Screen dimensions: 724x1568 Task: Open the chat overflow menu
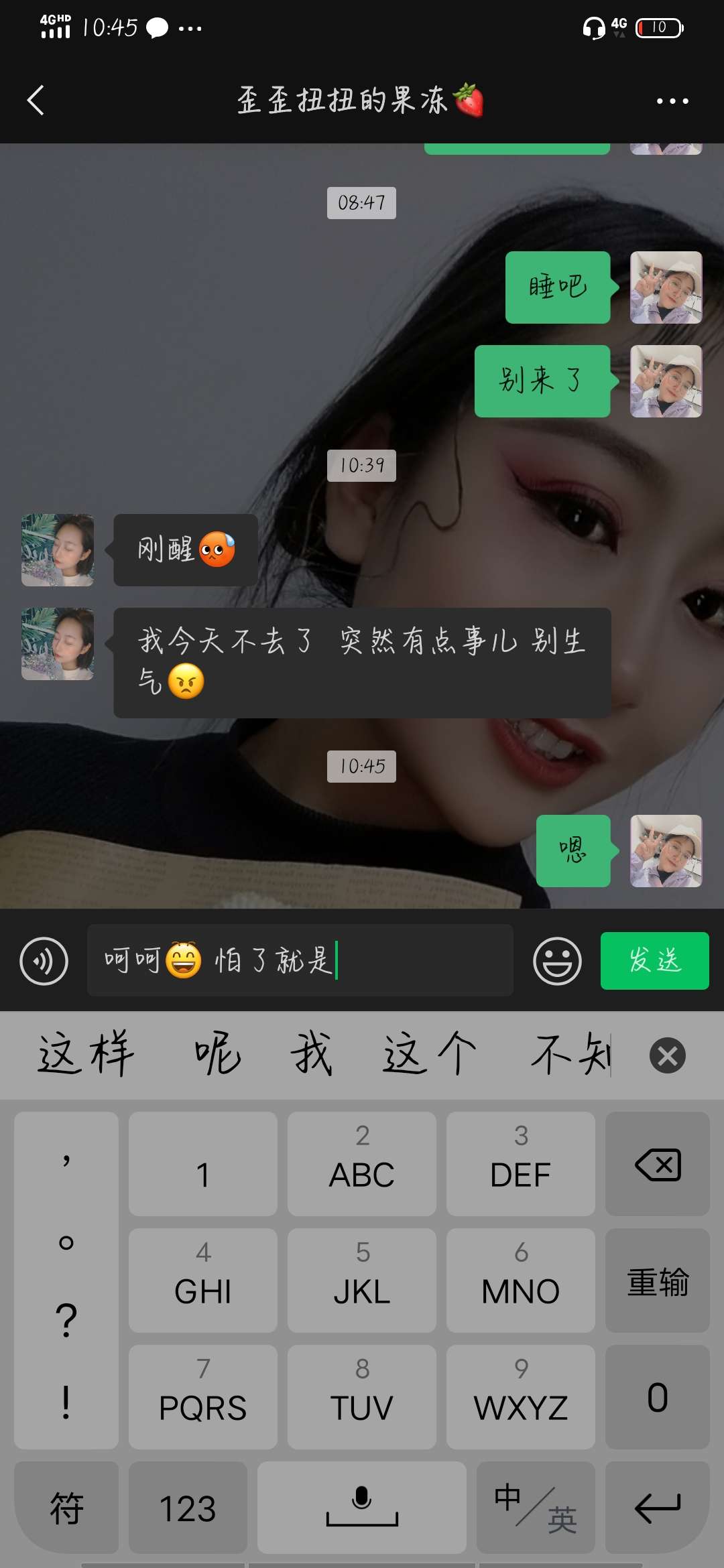click(x=672, y=101)
